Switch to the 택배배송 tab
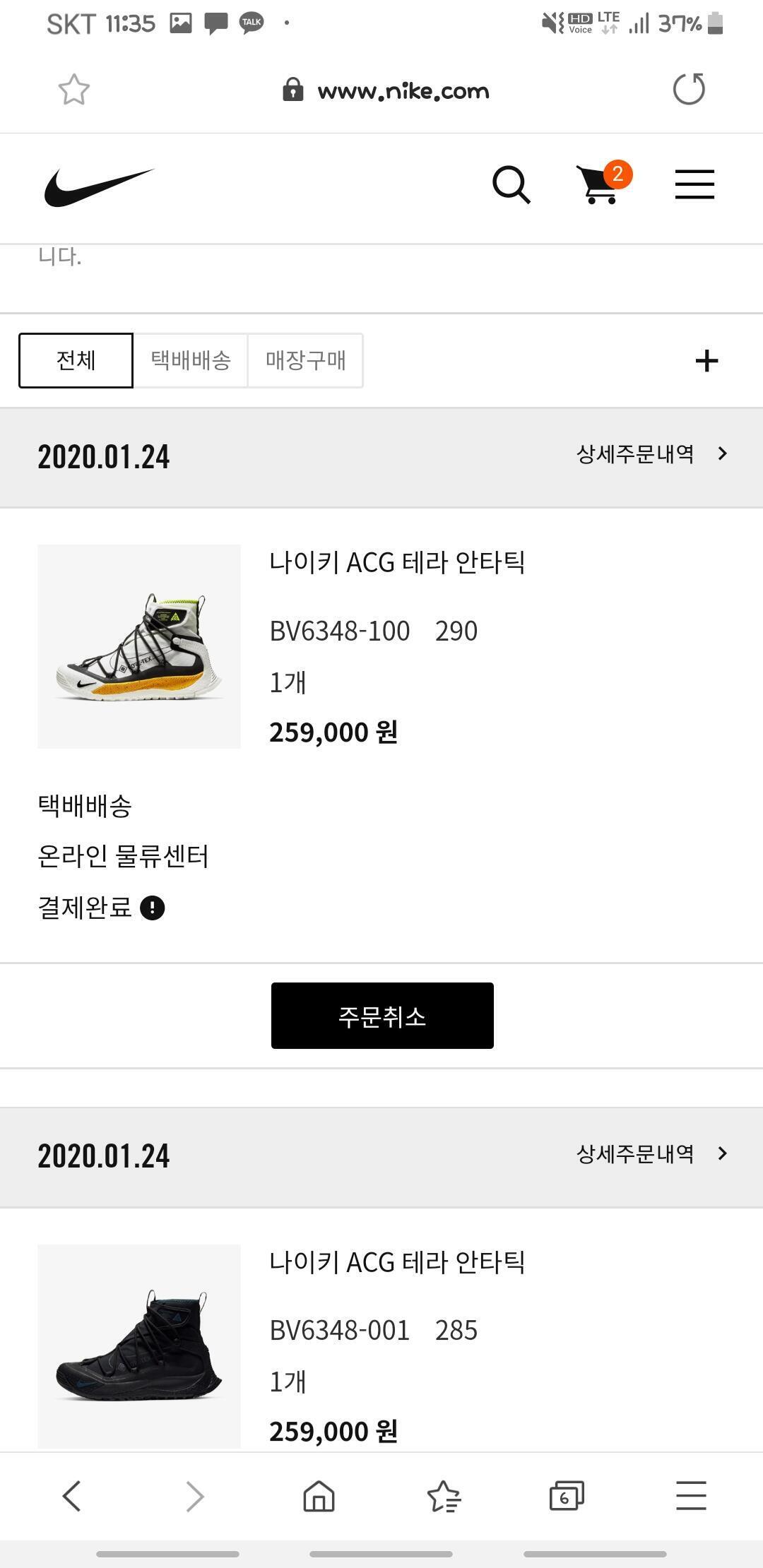This screenshot has height=1568, width=763. point(191,360)
